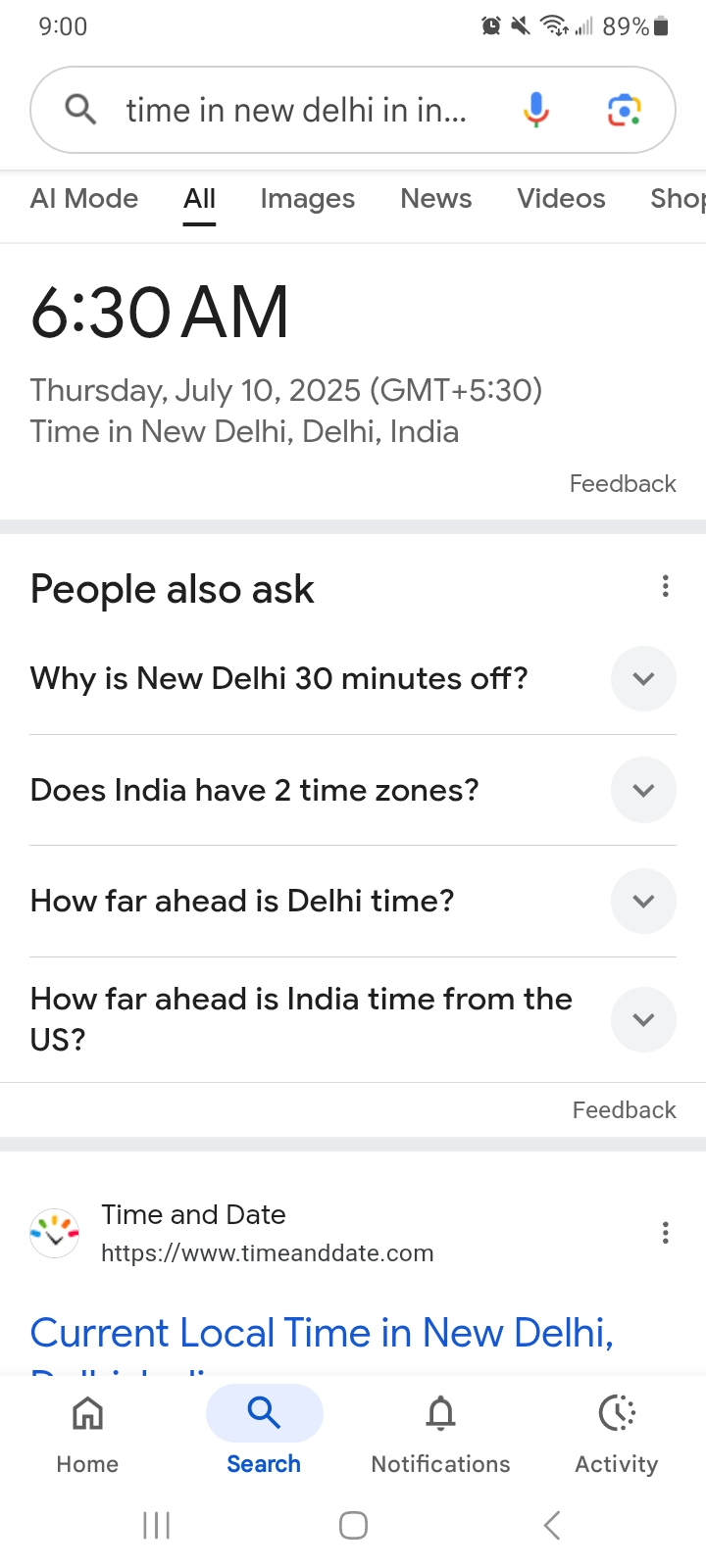Image resolution: width=706 pixels, height=1568 pixels.
Task: Tap the system back button
Action: click(x=552, y=1525)
